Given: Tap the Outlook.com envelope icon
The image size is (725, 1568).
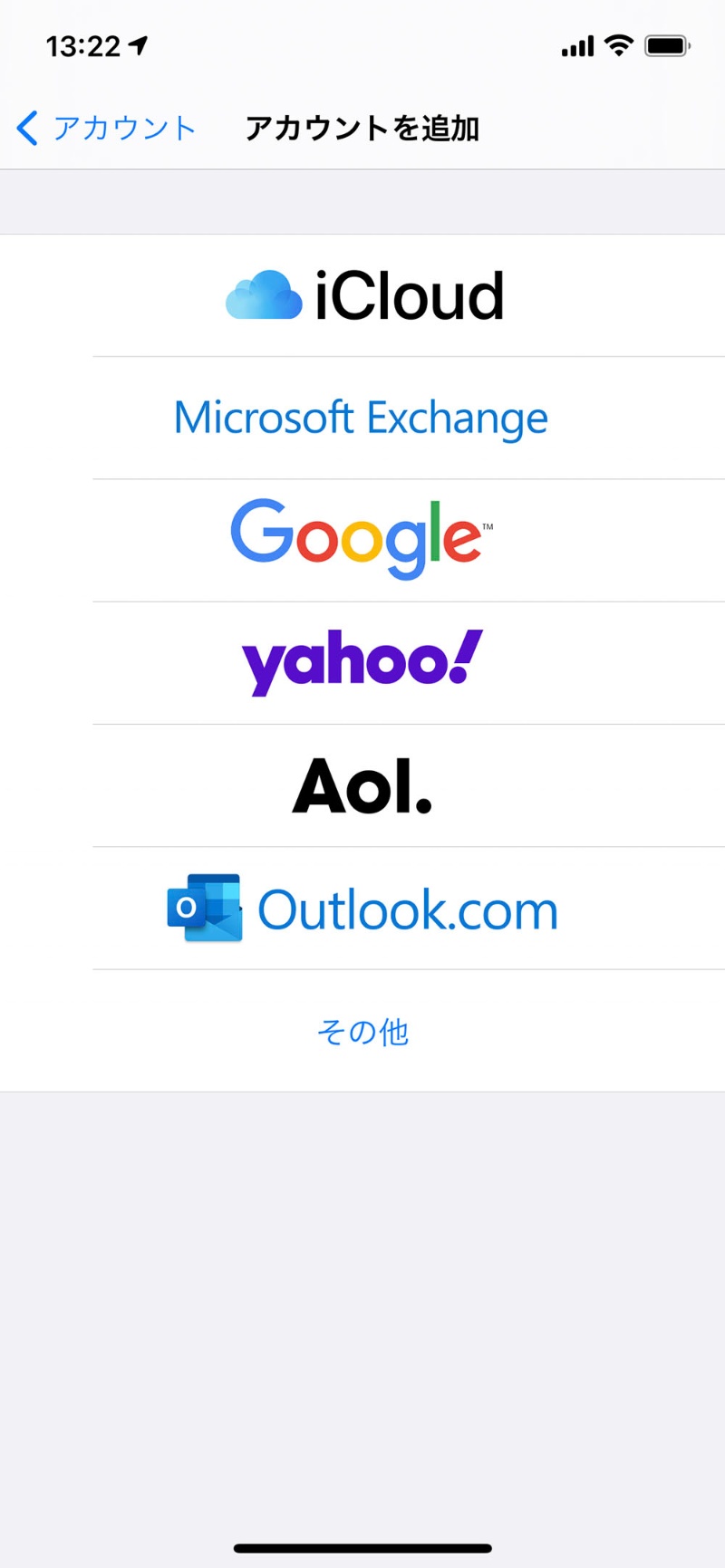Looking at the screenshot, I should [x=204, y=909].
